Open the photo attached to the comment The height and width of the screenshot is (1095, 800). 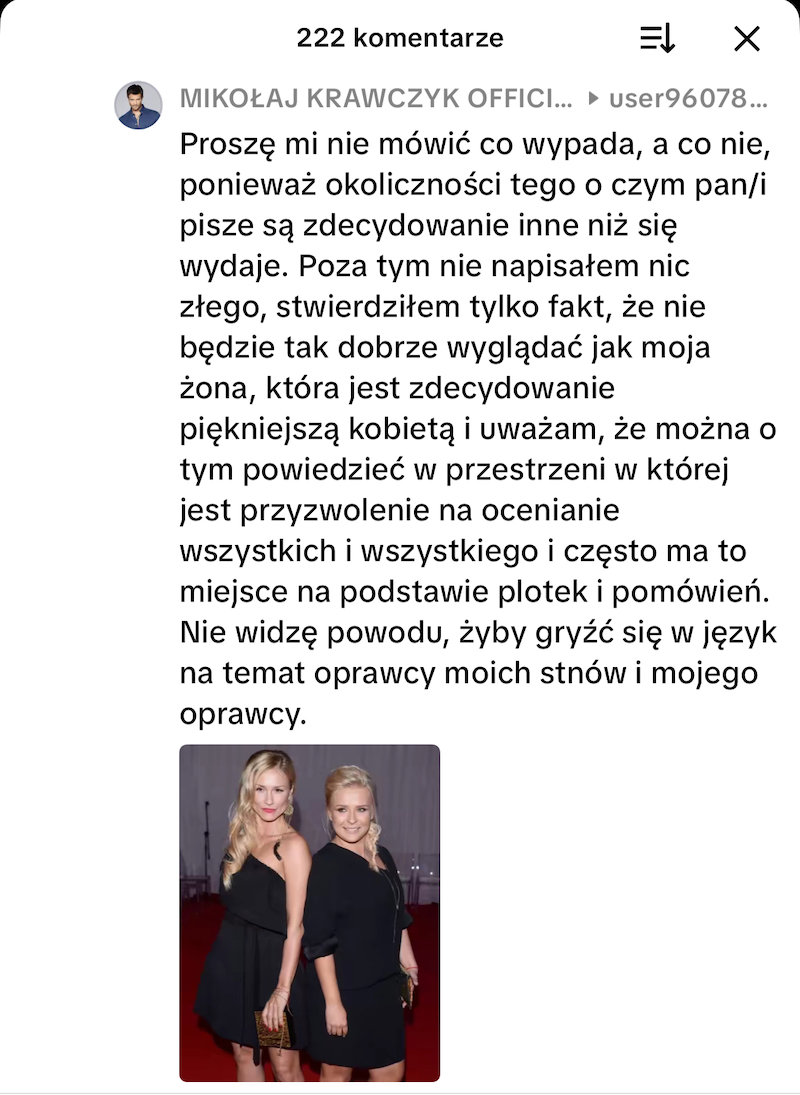pos(309,913)
